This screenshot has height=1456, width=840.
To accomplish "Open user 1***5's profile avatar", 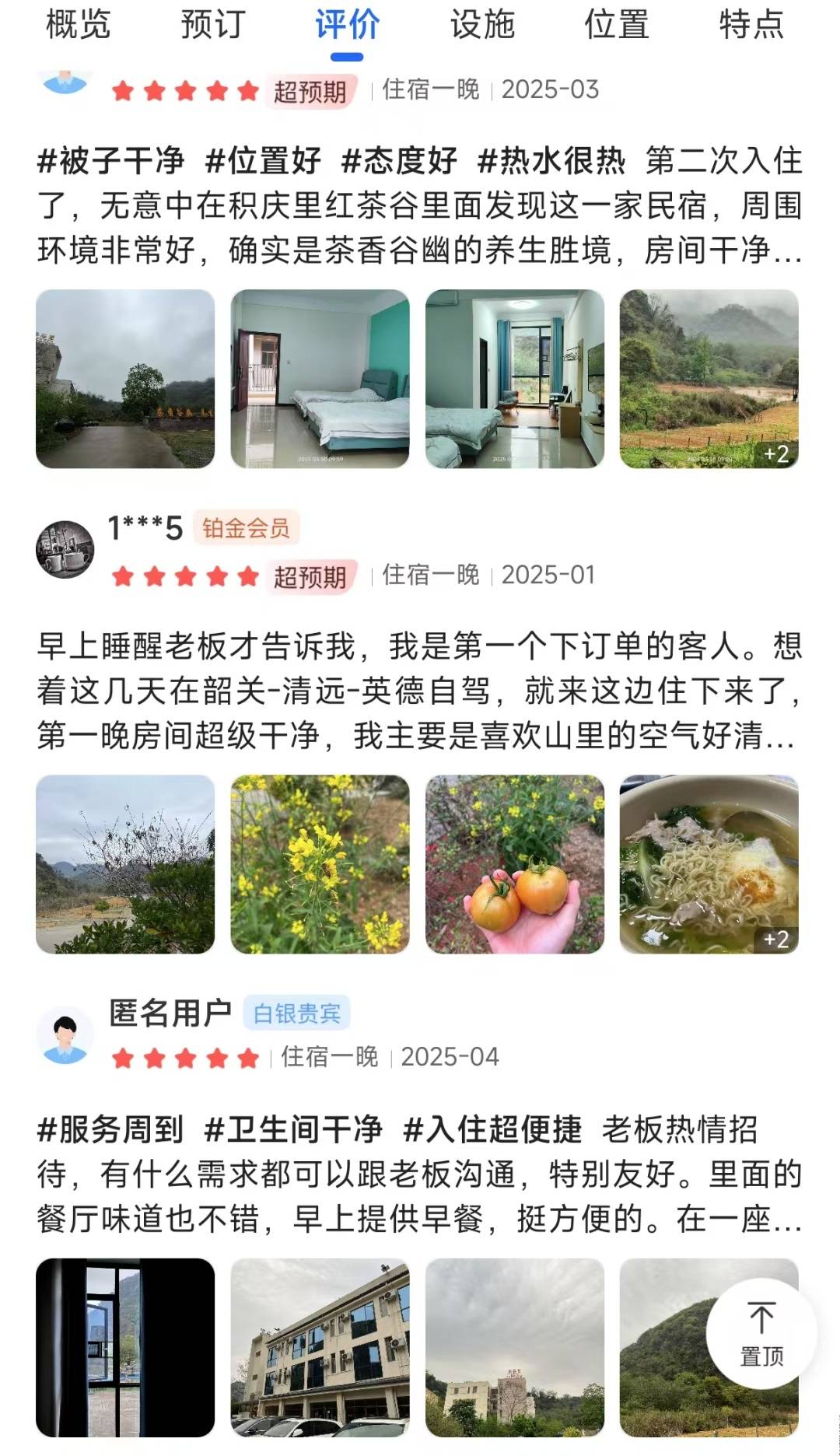I will coord(65,549).
